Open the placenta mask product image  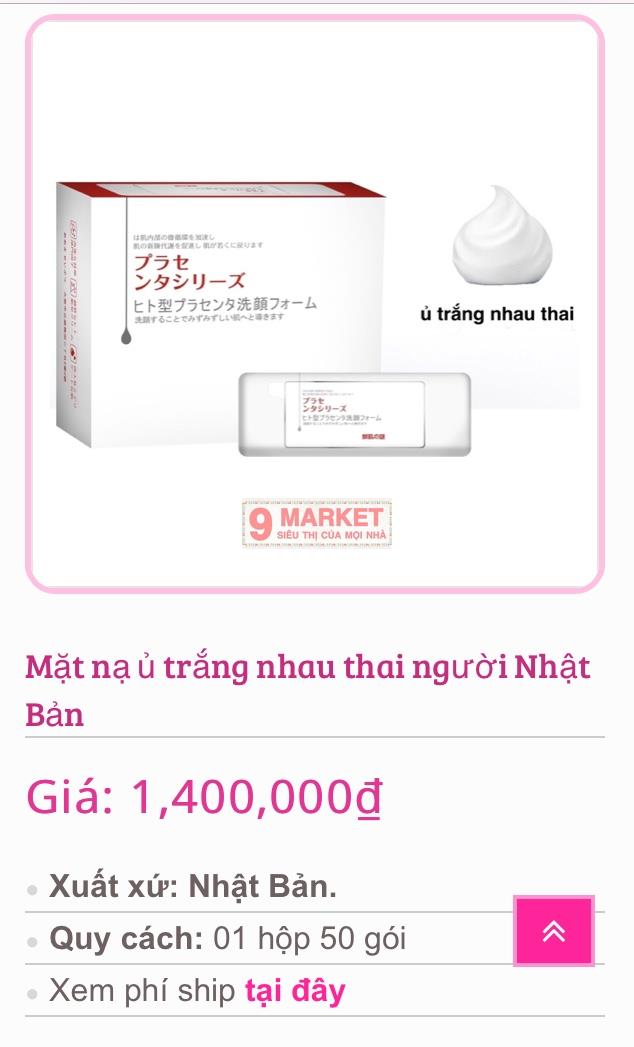click(315, 304)
